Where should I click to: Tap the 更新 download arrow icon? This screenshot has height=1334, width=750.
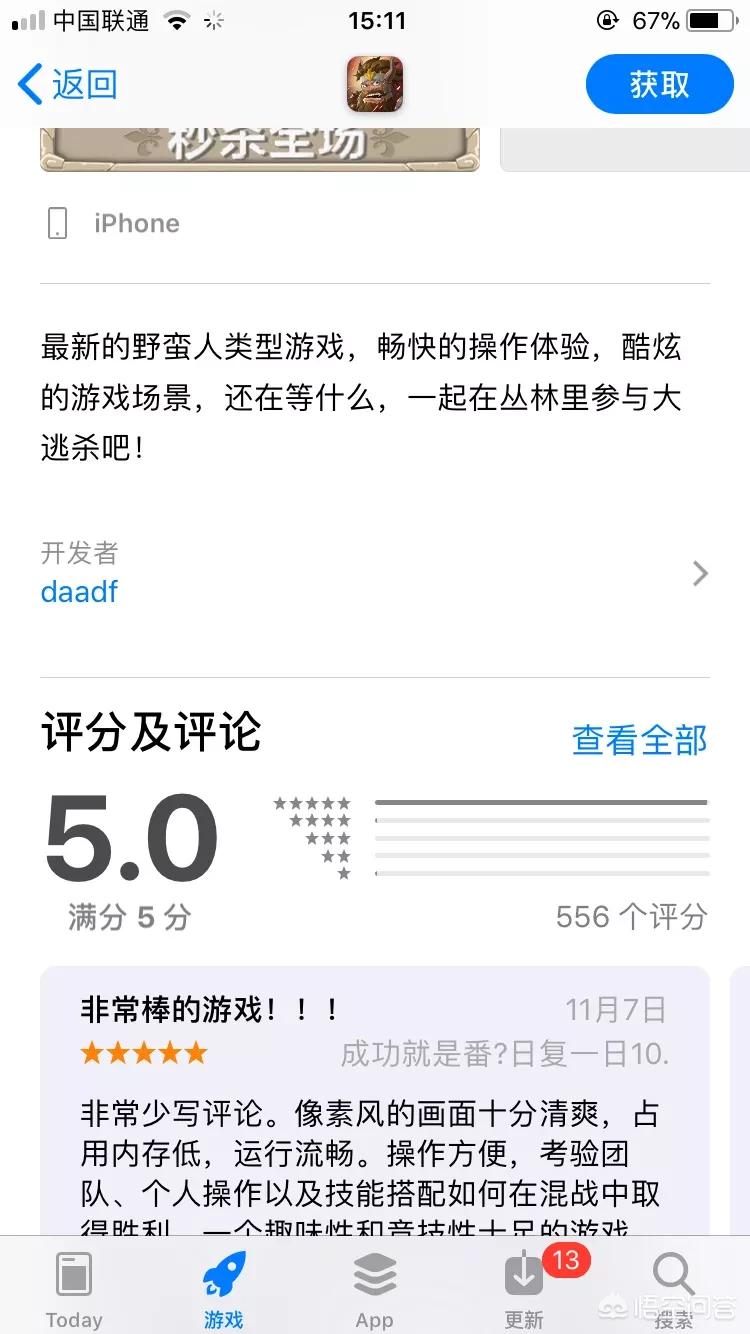coord(523,1274)
